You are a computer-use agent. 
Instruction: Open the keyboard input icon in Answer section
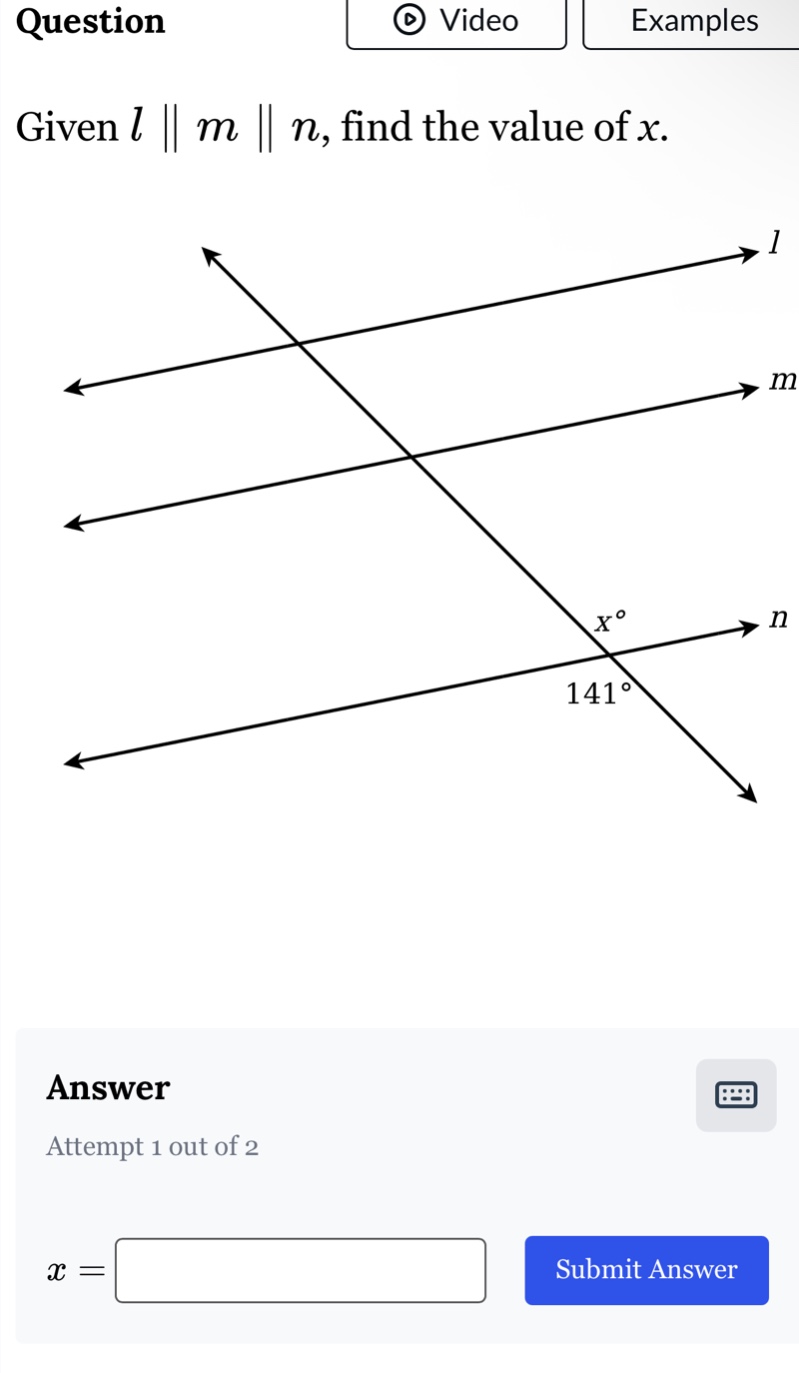point(737,1095)
